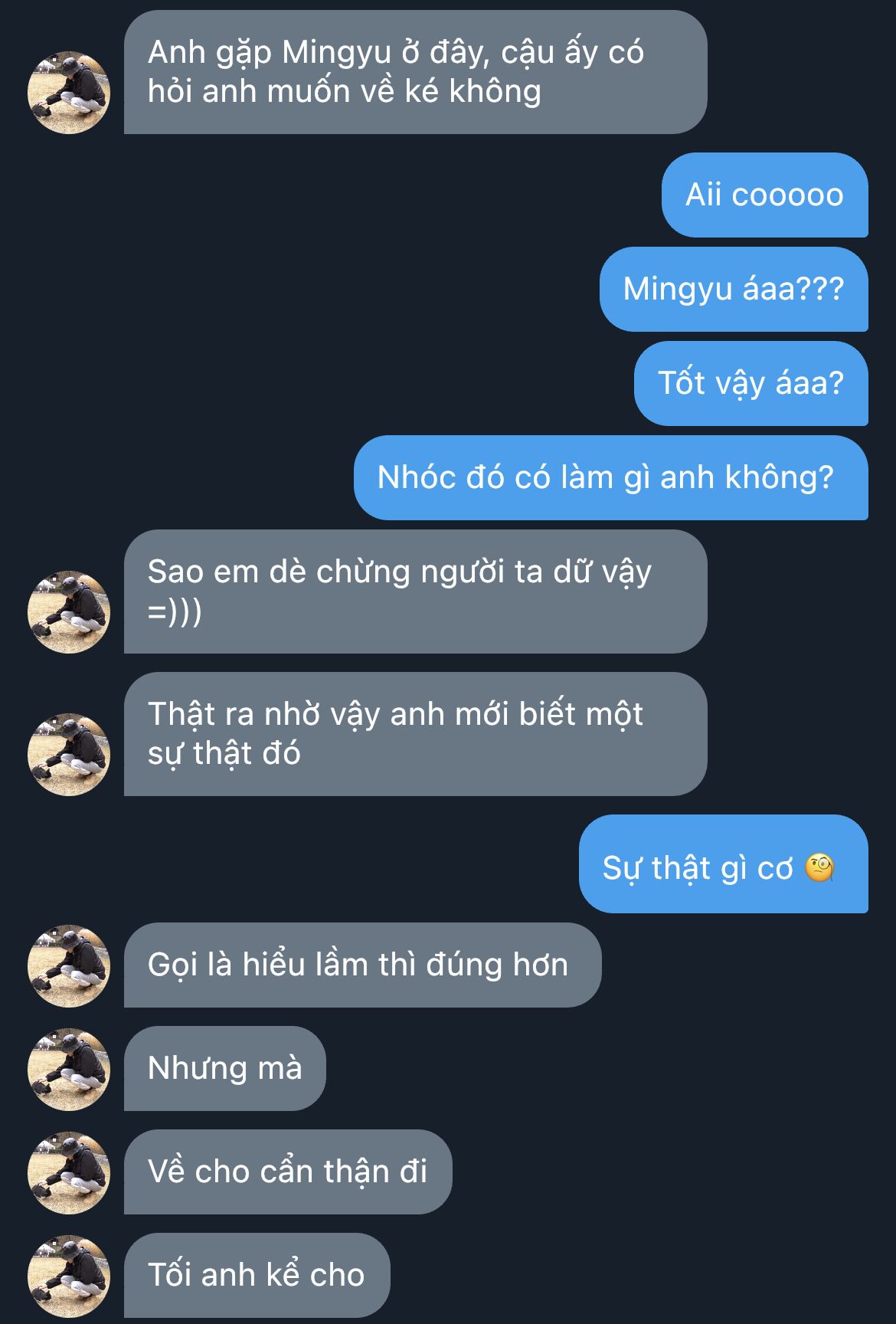Tap avatar beside 'Về cho cẩn thận đi'
Viewport: 896px width, 1324px height.
coord(69,1172)
